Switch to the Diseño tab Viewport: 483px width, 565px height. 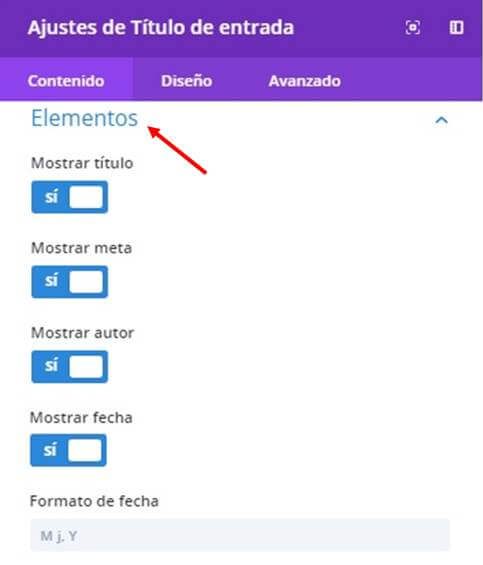186,81
